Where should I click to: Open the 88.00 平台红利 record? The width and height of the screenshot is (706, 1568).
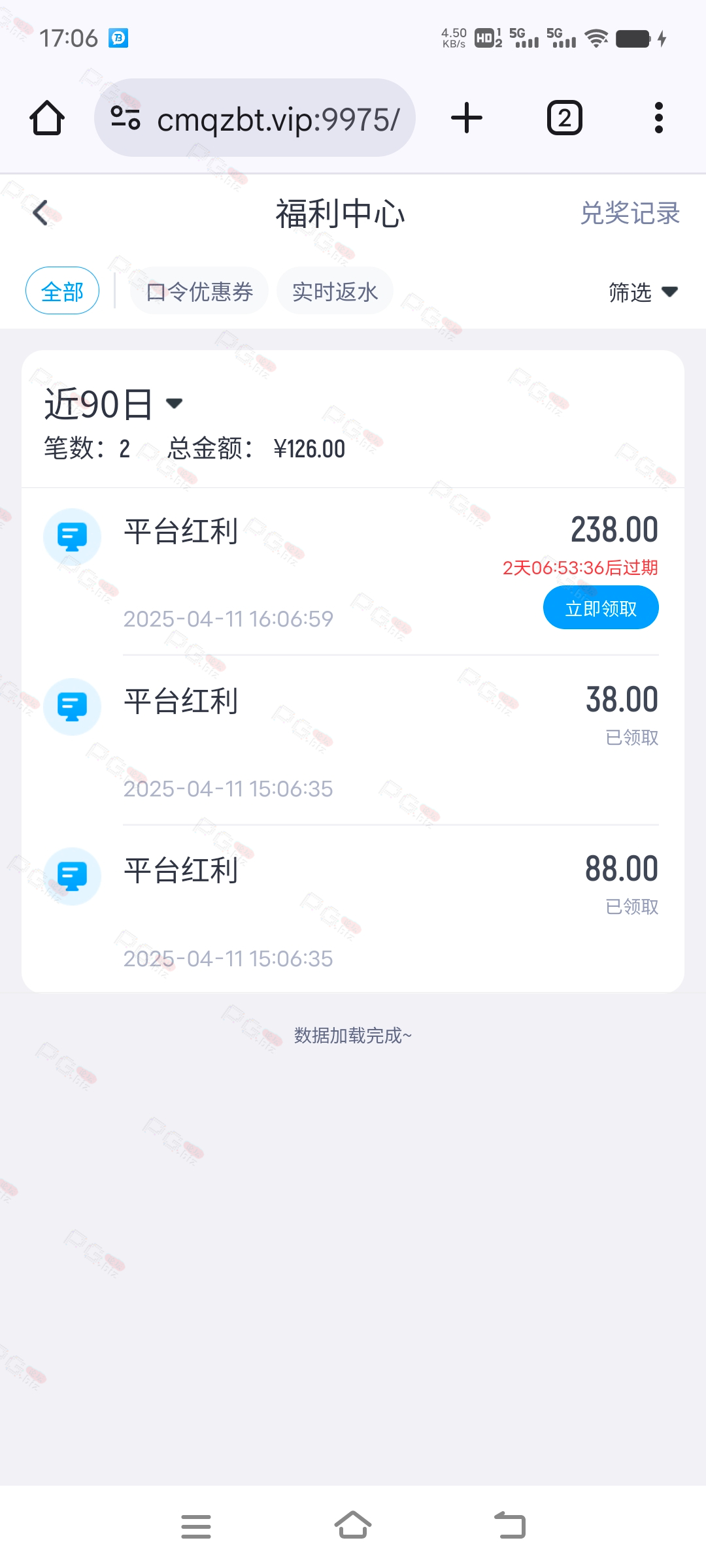353,909
